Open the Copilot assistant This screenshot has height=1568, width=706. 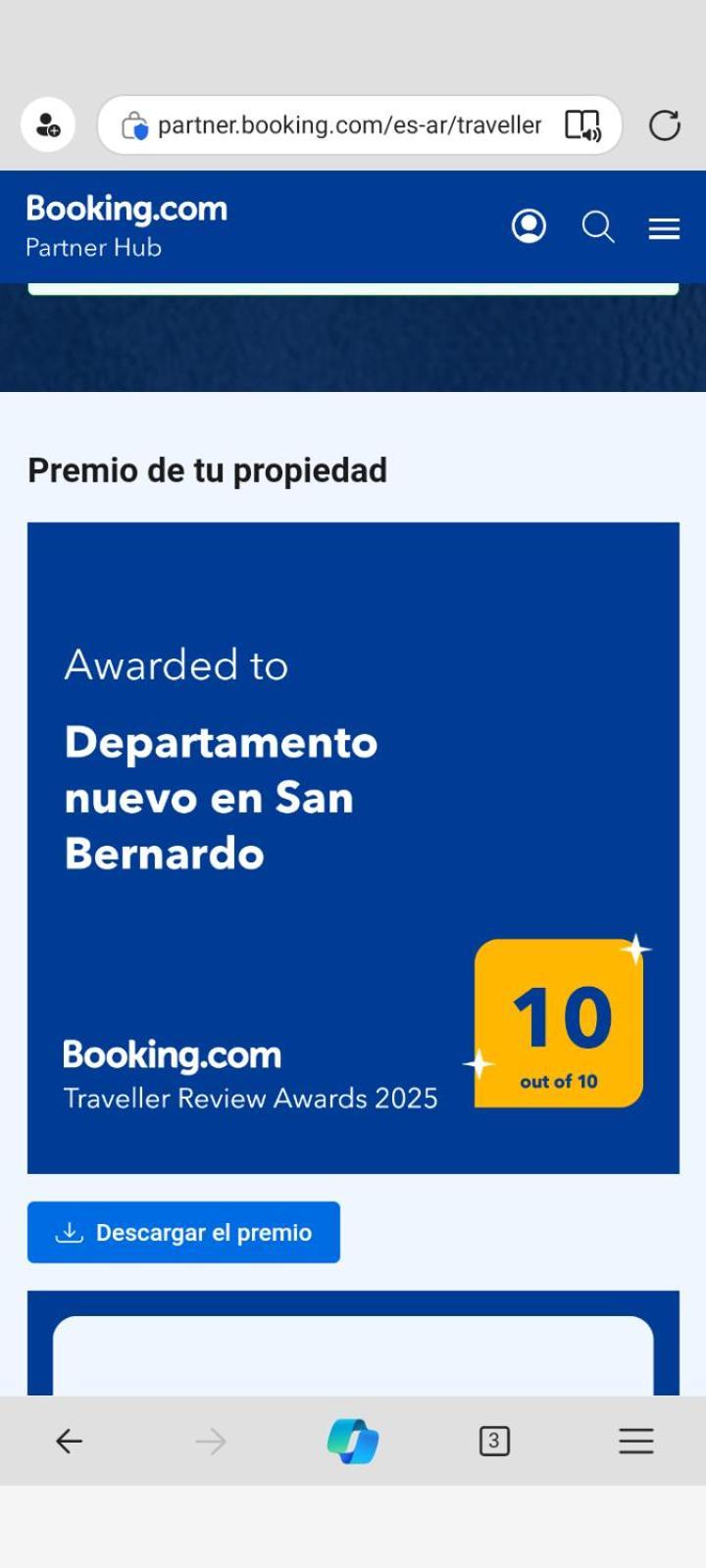353,1441
